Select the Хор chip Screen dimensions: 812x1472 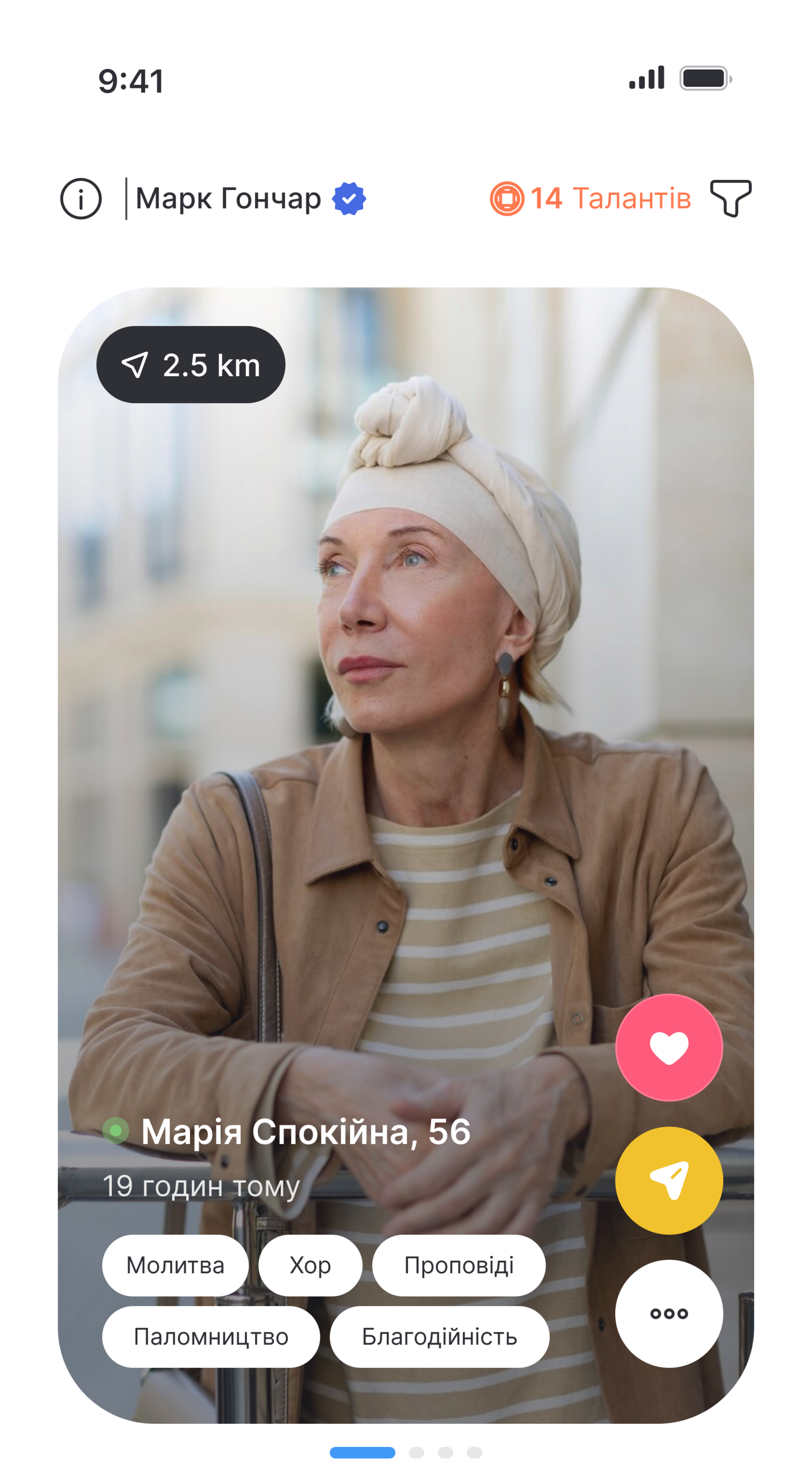click(310, 1265)
